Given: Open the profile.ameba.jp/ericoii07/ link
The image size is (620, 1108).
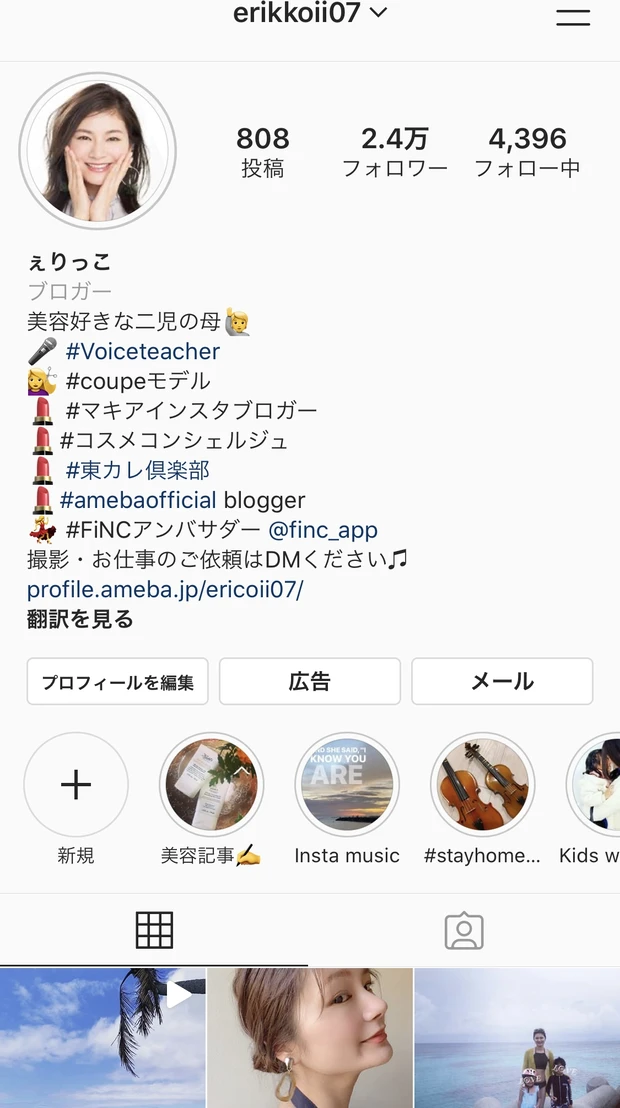Looking at the screenshot, I should coord(165,589).
